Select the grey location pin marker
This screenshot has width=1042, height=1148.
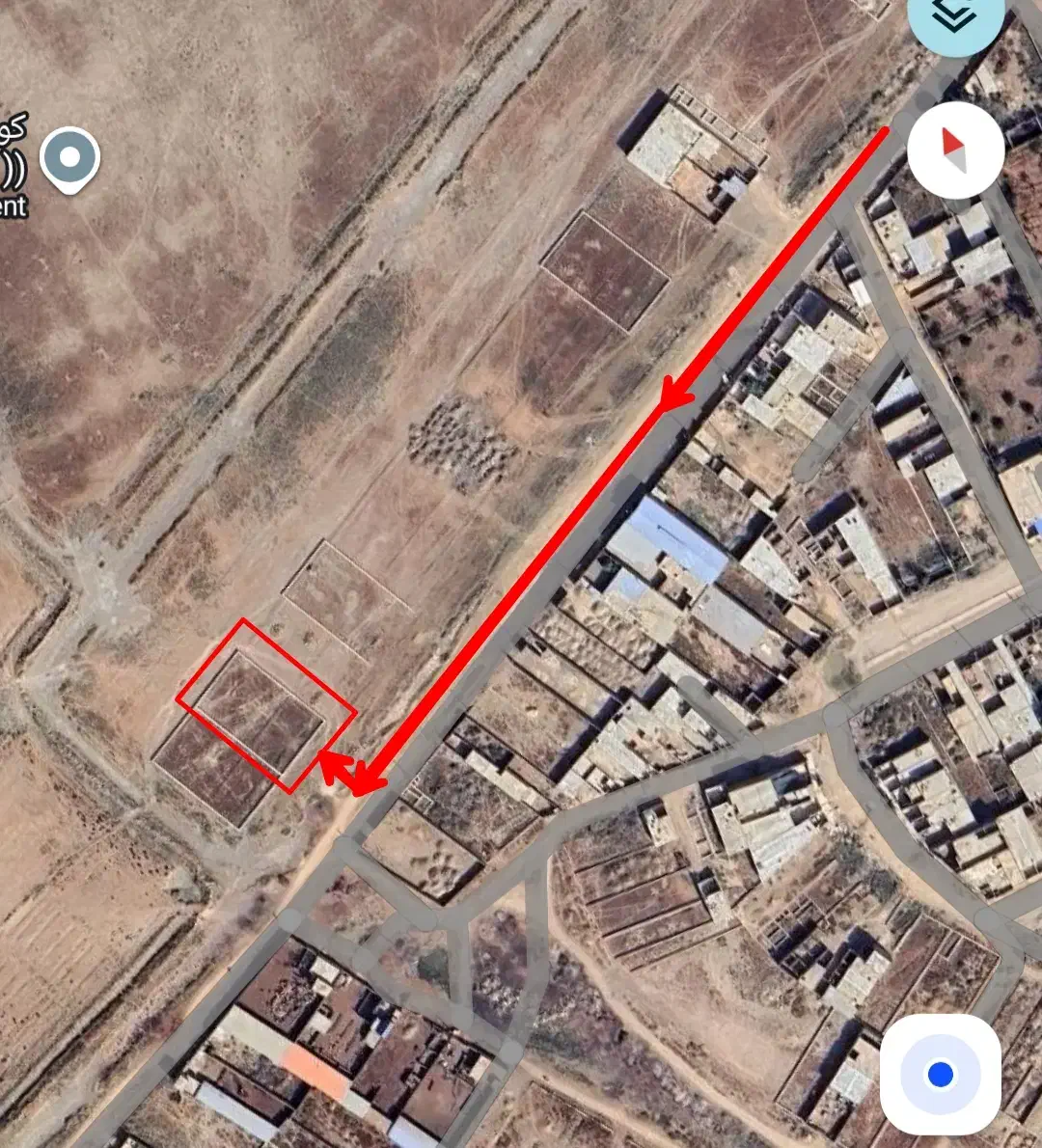[x=69, y=160]
